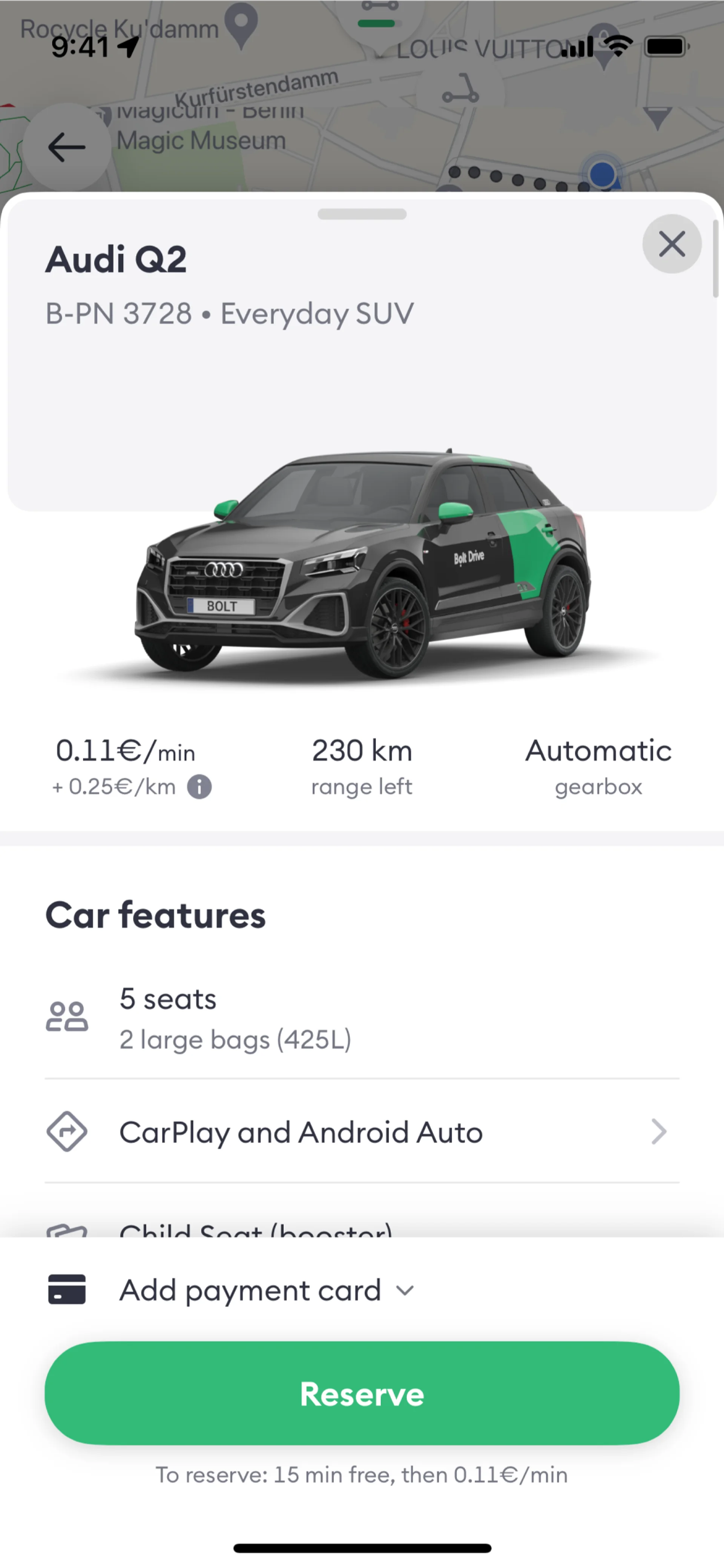Open pricing info icon next to 0.25€/km
Screen dimensions: 724x1568
[x=199, y=786]
